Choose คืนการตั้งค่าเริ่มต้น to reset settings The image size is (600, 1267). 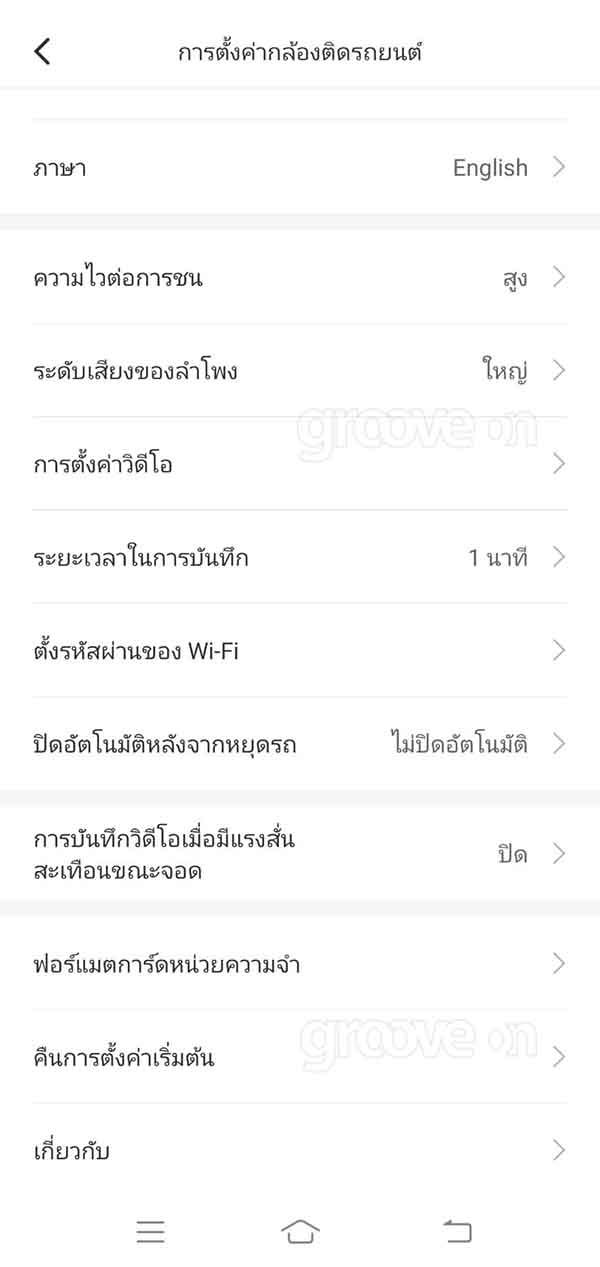300,1057
